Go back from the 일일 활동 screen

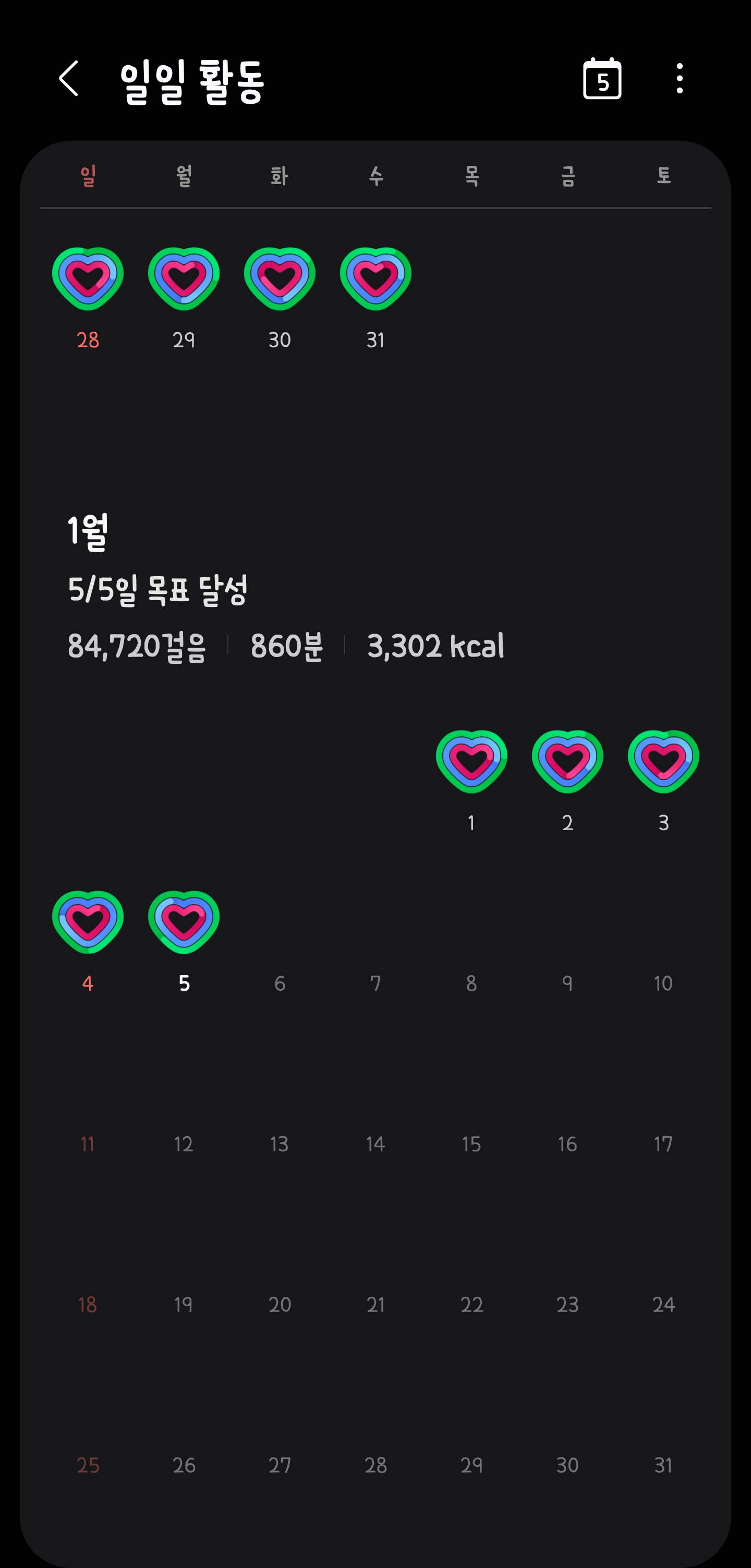[69, 79]
